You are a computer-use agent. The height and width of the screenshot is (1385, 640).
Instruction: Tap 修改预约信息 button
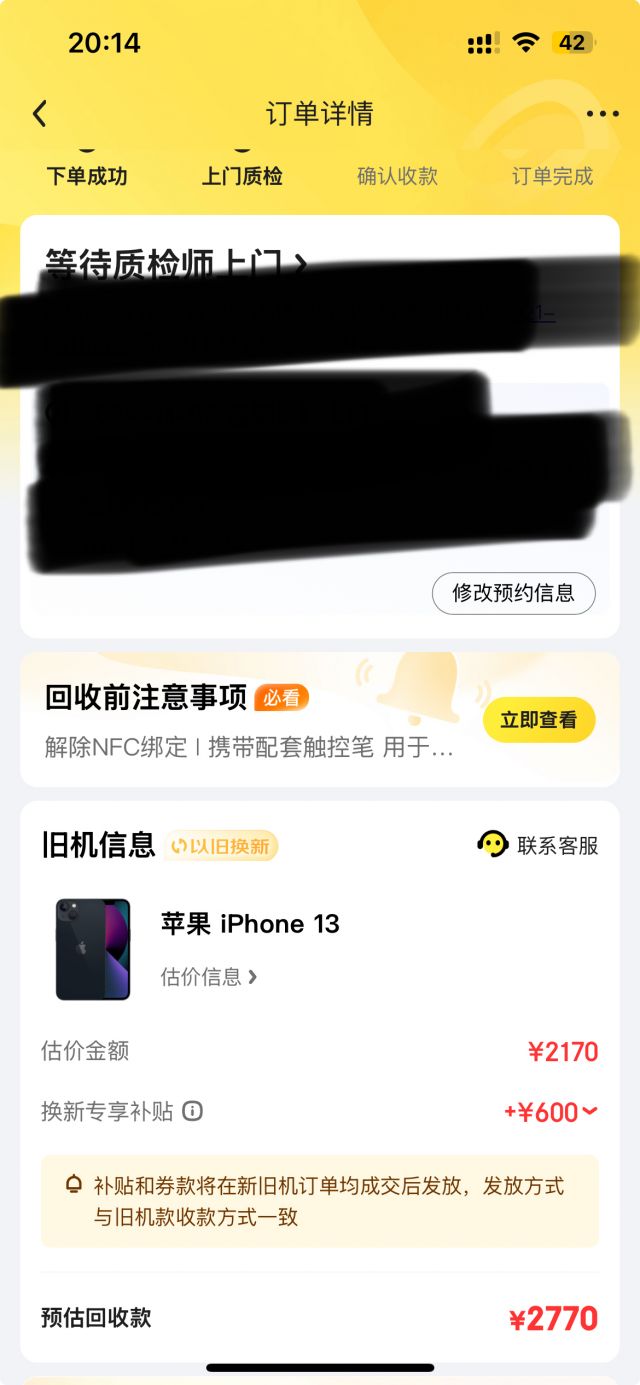(513, 593)
